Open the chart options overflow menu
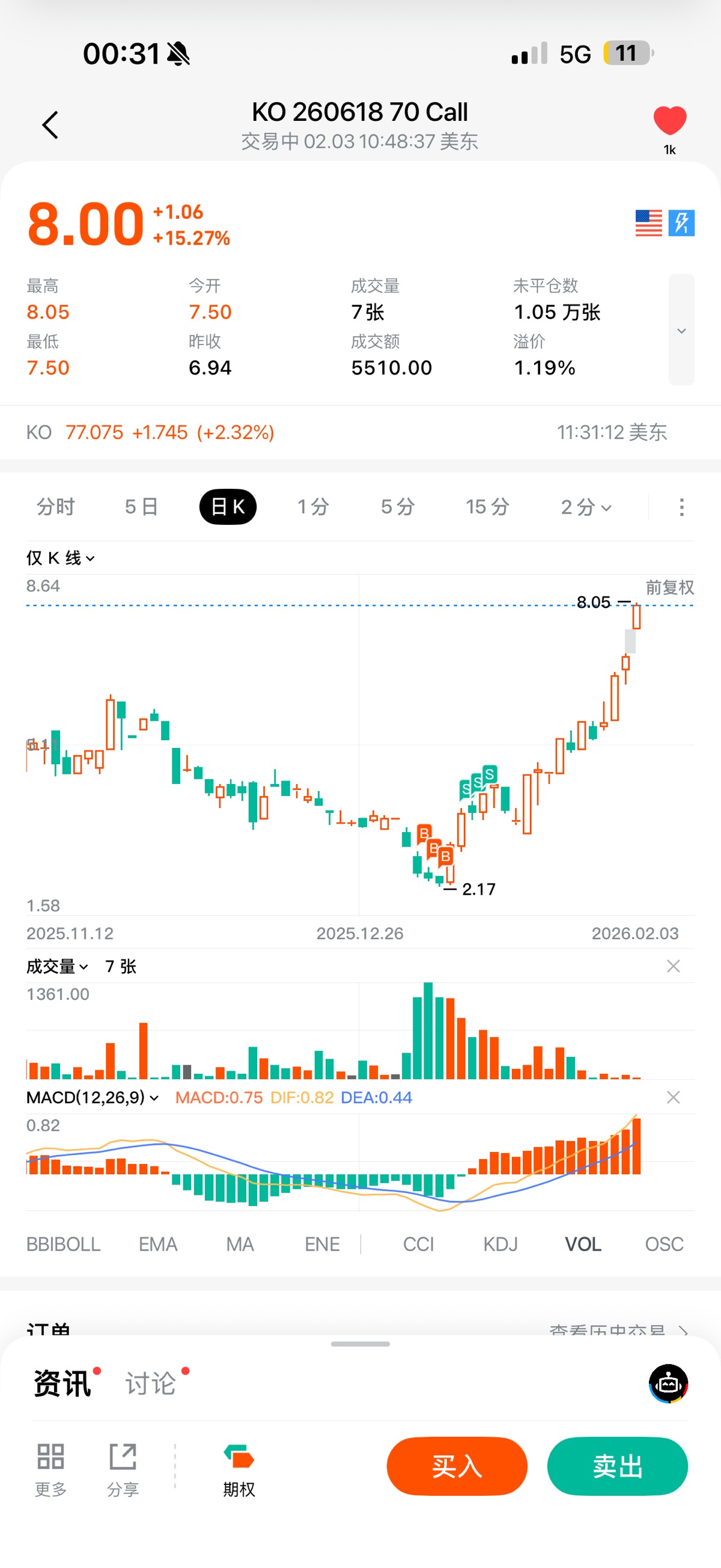This screenshot has width=721, height=1568. tap(681, 506)
